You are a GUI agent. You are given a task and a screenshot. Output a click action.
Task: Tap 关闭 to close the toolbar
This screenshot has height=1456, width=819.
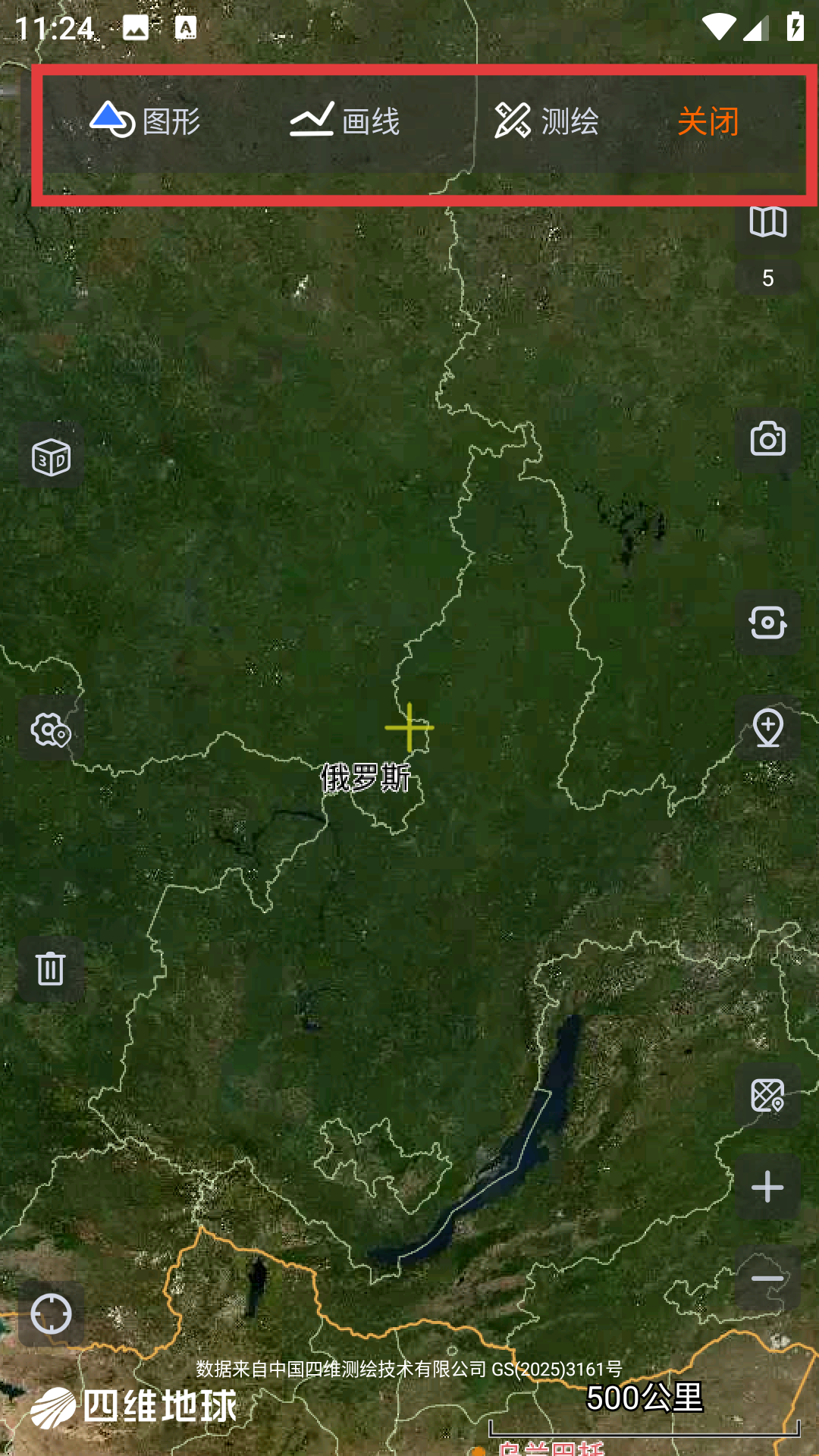pos(708,121)
